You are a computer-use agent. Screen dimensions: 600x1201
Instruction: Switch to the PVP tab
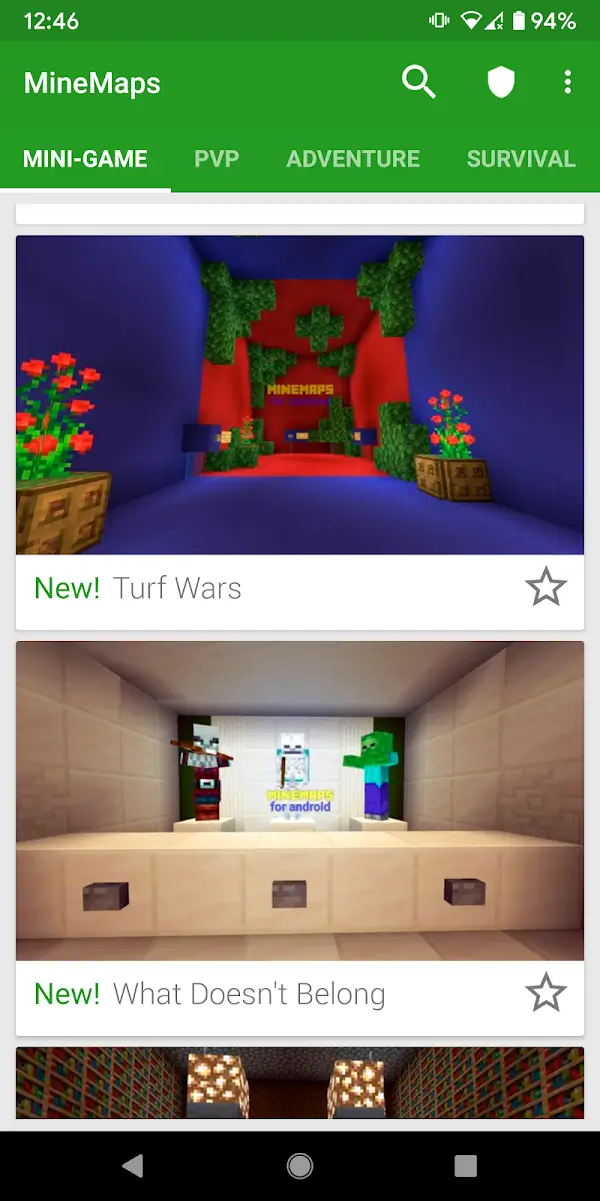click(x=217, y=159)
